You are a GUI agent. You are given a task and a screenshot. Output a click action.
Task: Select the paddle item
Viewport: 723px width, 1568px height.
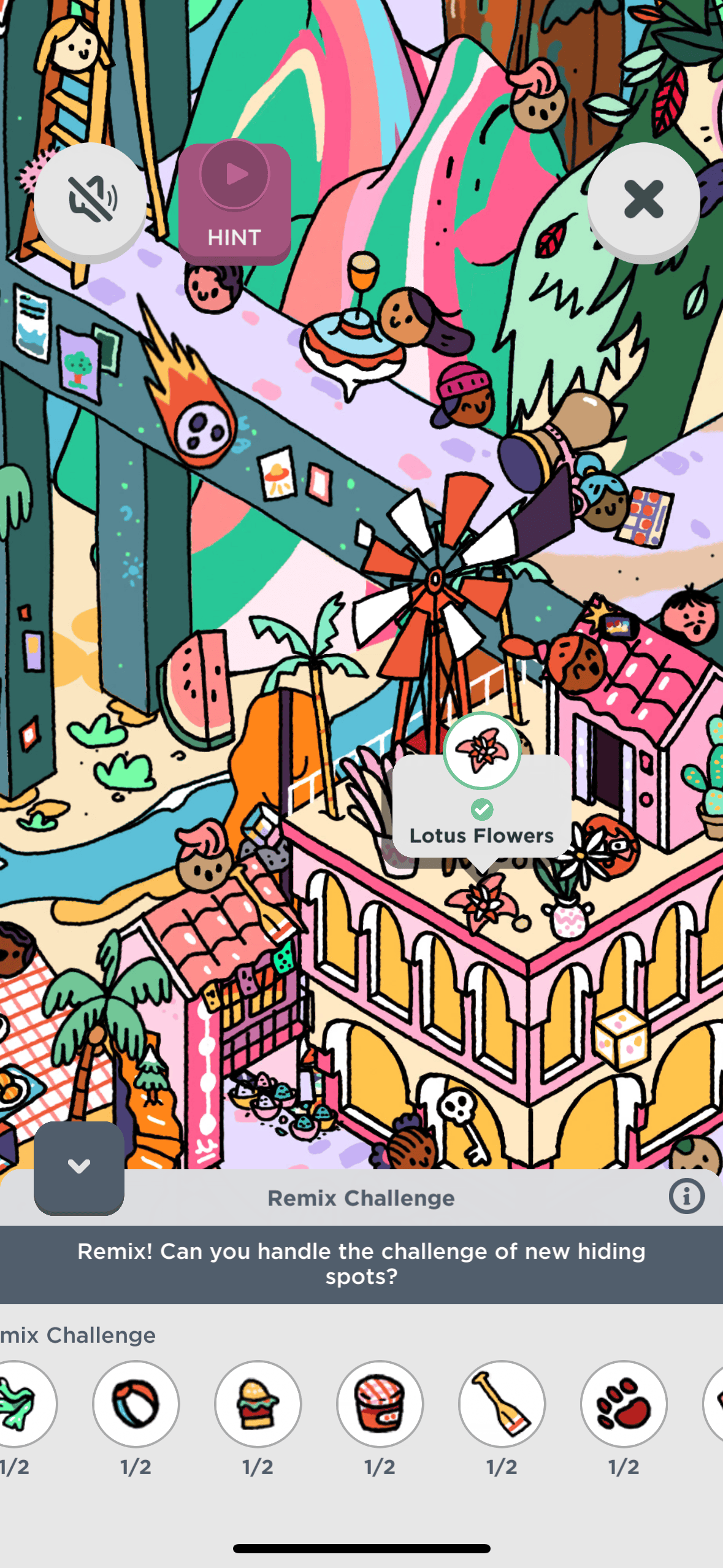(502, 1404)
